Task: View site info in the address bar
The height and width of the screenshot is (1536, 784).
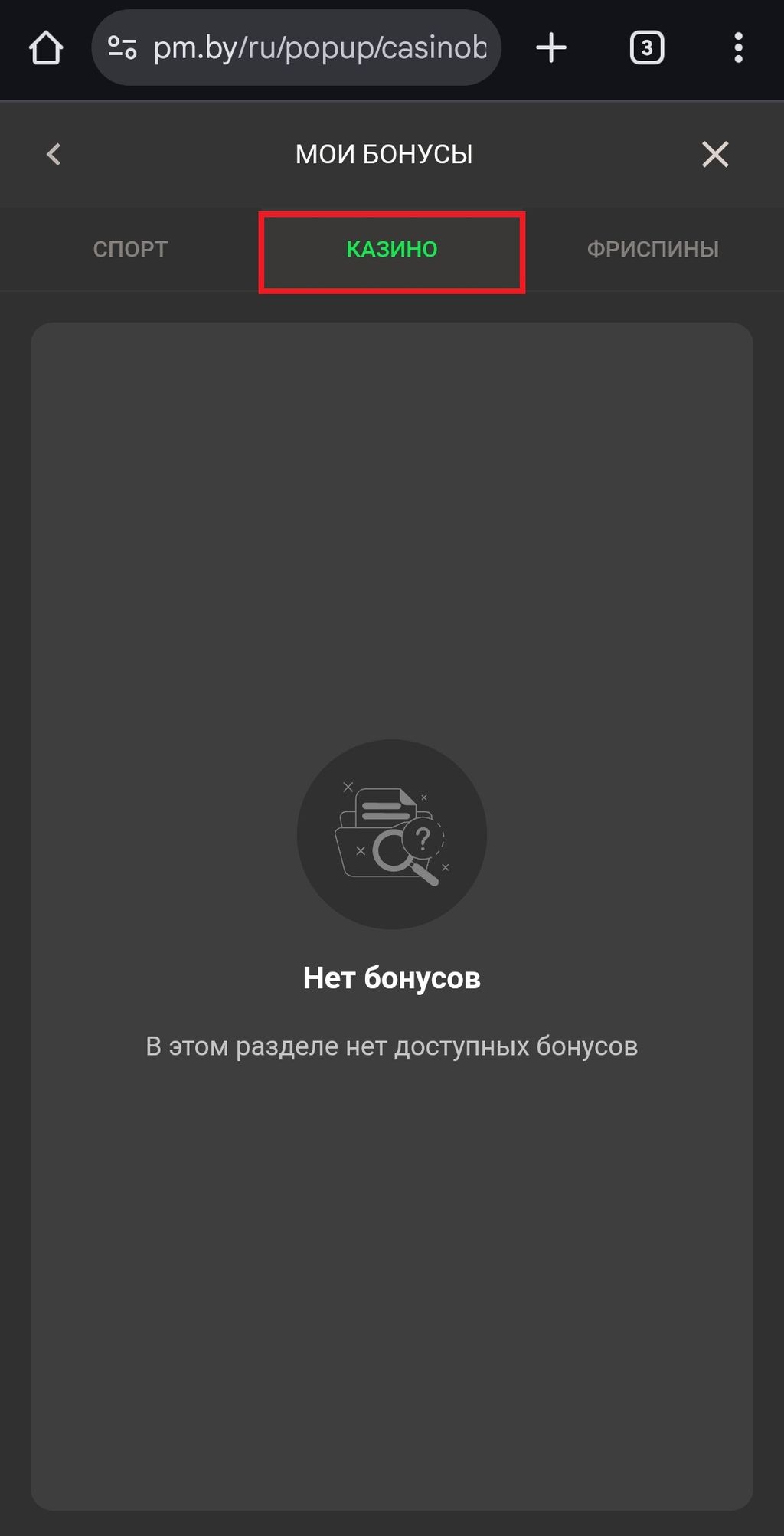Action: click(122, 48)
